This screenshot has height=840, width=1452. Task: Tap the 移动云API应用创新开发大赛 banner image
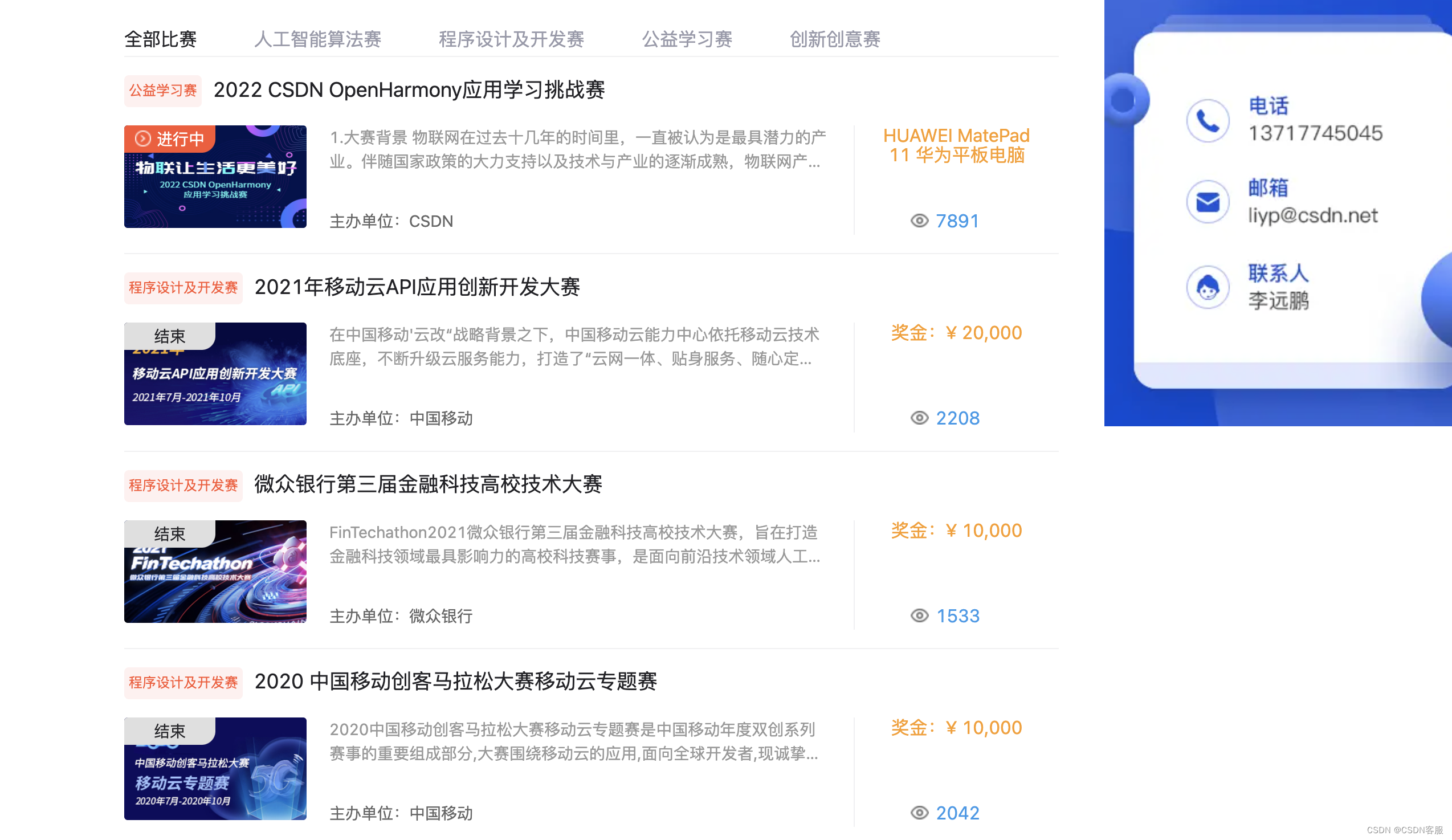(x=215, y=374)
